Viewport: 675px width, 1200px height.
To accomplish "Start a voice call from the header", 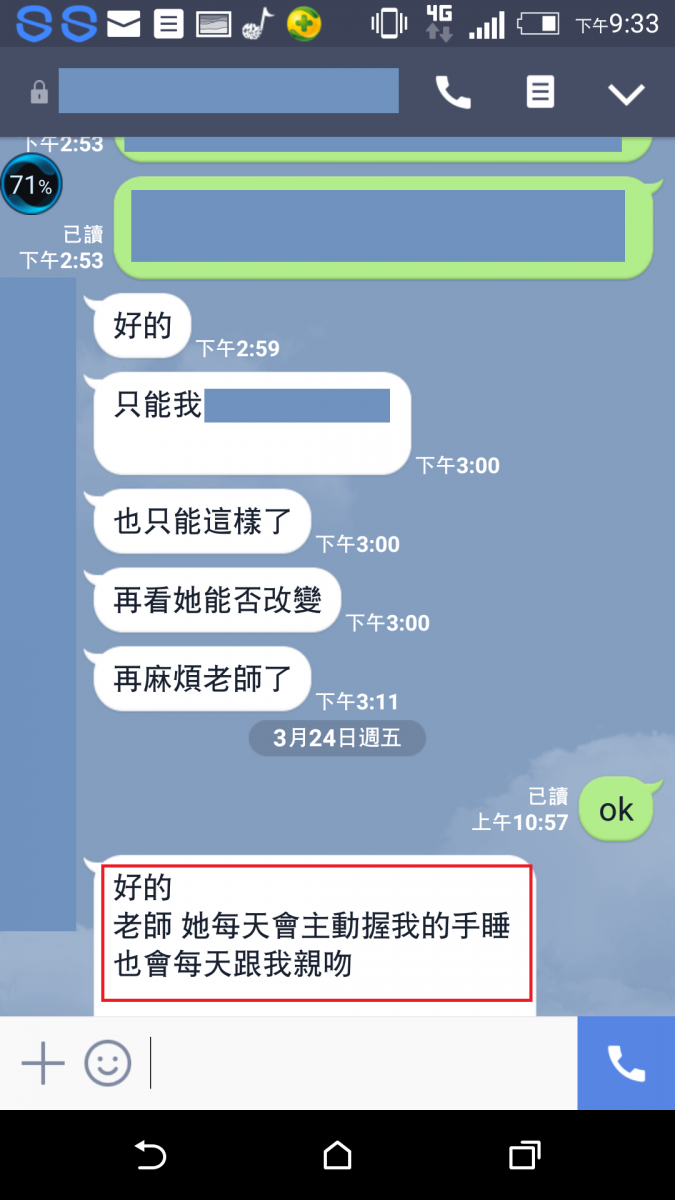I will pyautogui.click(x=453, y=93).
